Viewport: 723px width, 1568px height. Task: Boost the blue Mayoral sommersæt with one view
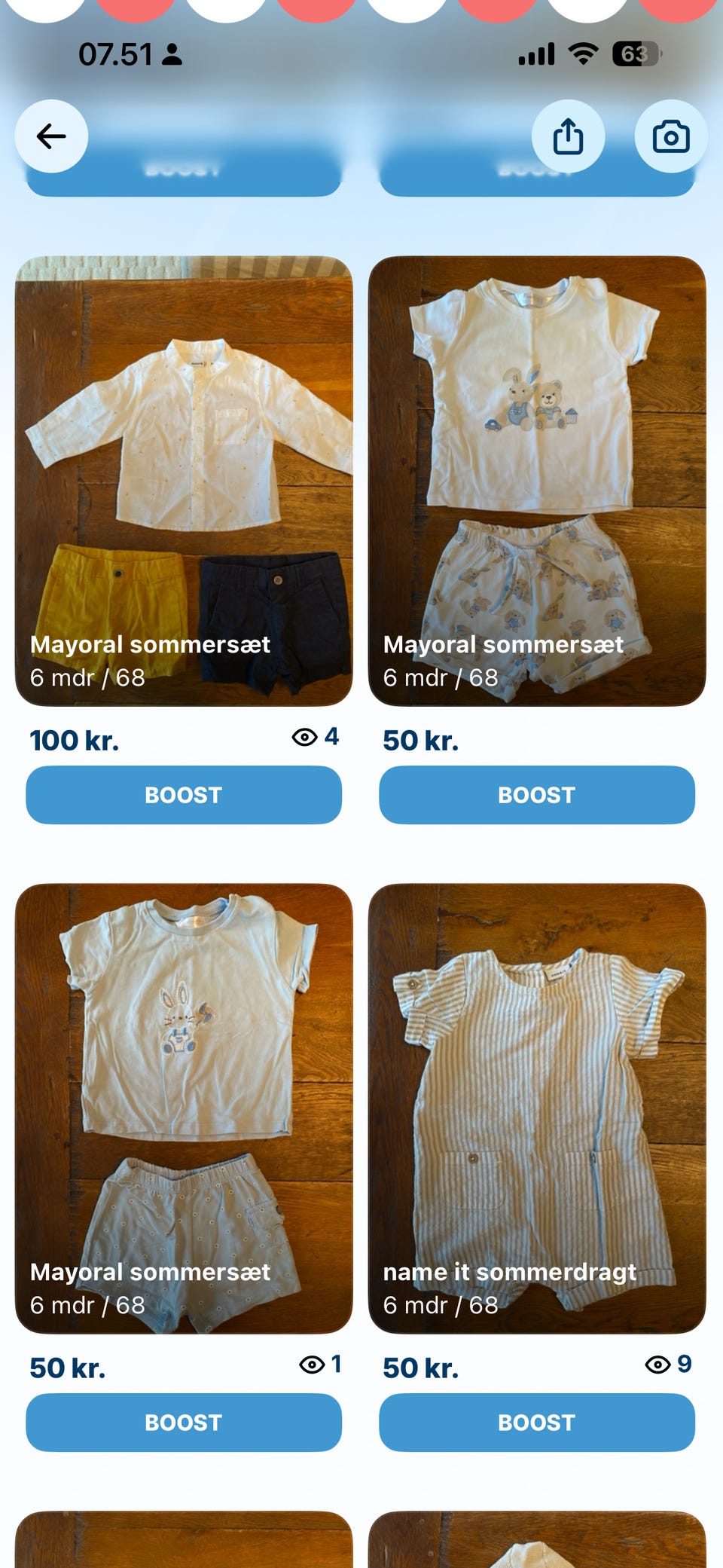click(x=184, y=1423)
